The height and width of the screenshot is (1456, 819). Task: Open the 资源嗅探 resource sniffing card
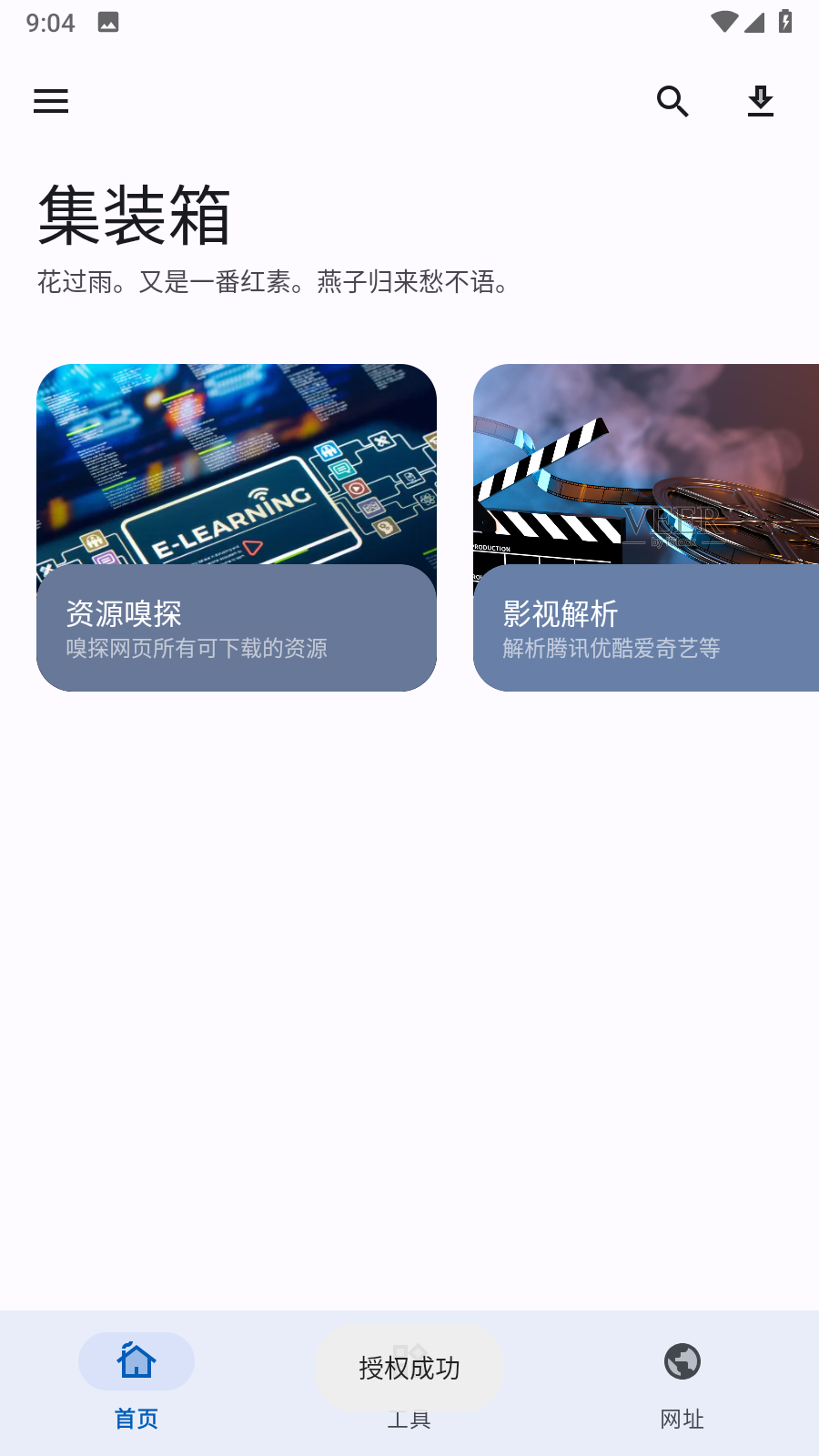[237, 528]
